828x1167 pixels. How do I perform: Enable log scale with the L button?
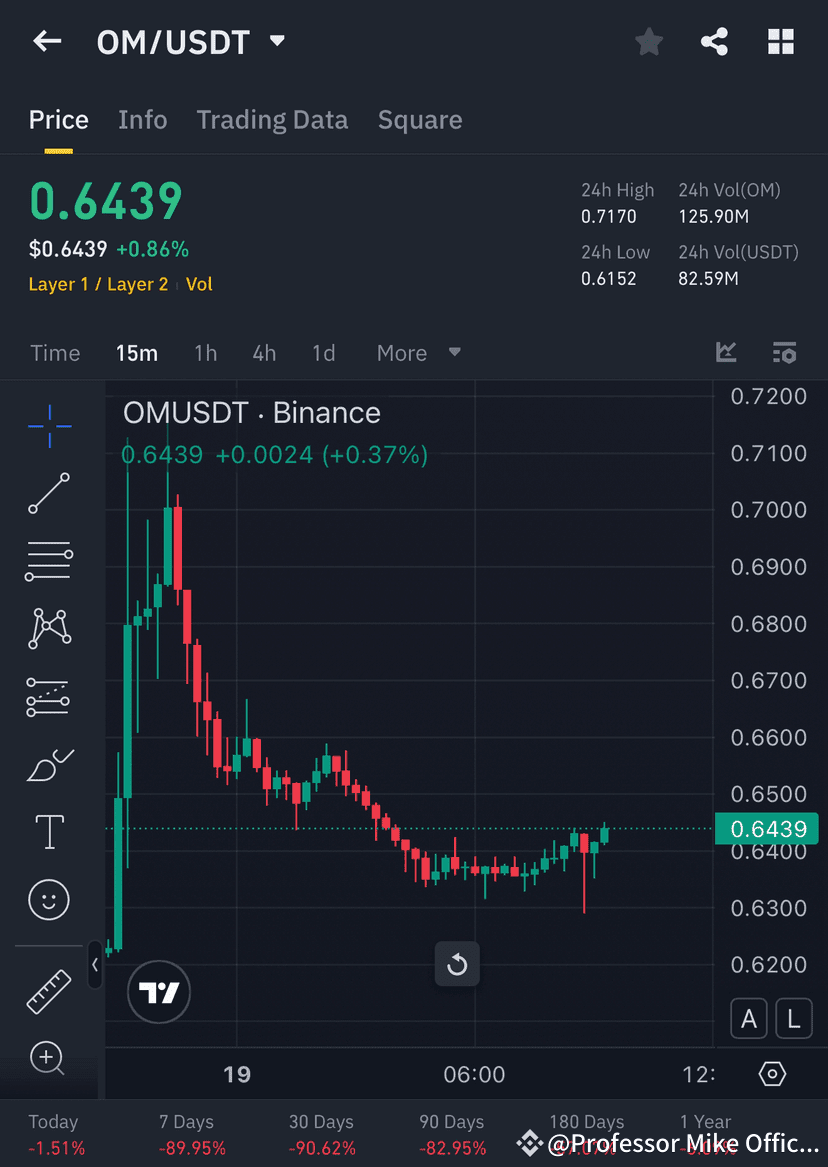click(794, 1018)
